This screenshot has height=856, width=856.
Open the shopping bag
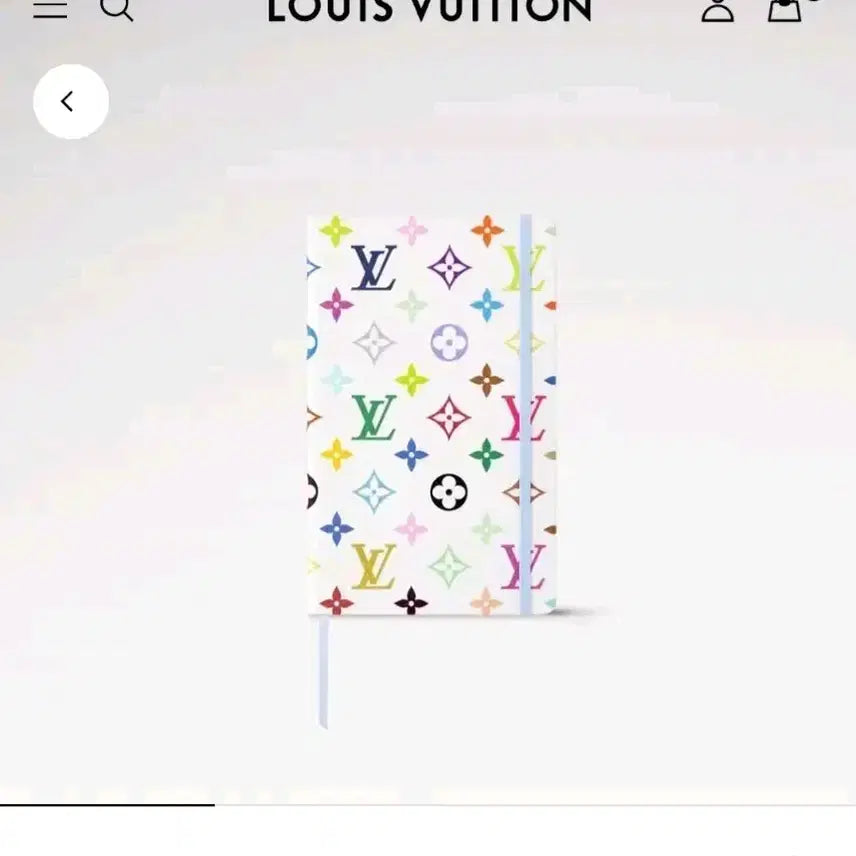pyautogui.click(x=785, y=8)
